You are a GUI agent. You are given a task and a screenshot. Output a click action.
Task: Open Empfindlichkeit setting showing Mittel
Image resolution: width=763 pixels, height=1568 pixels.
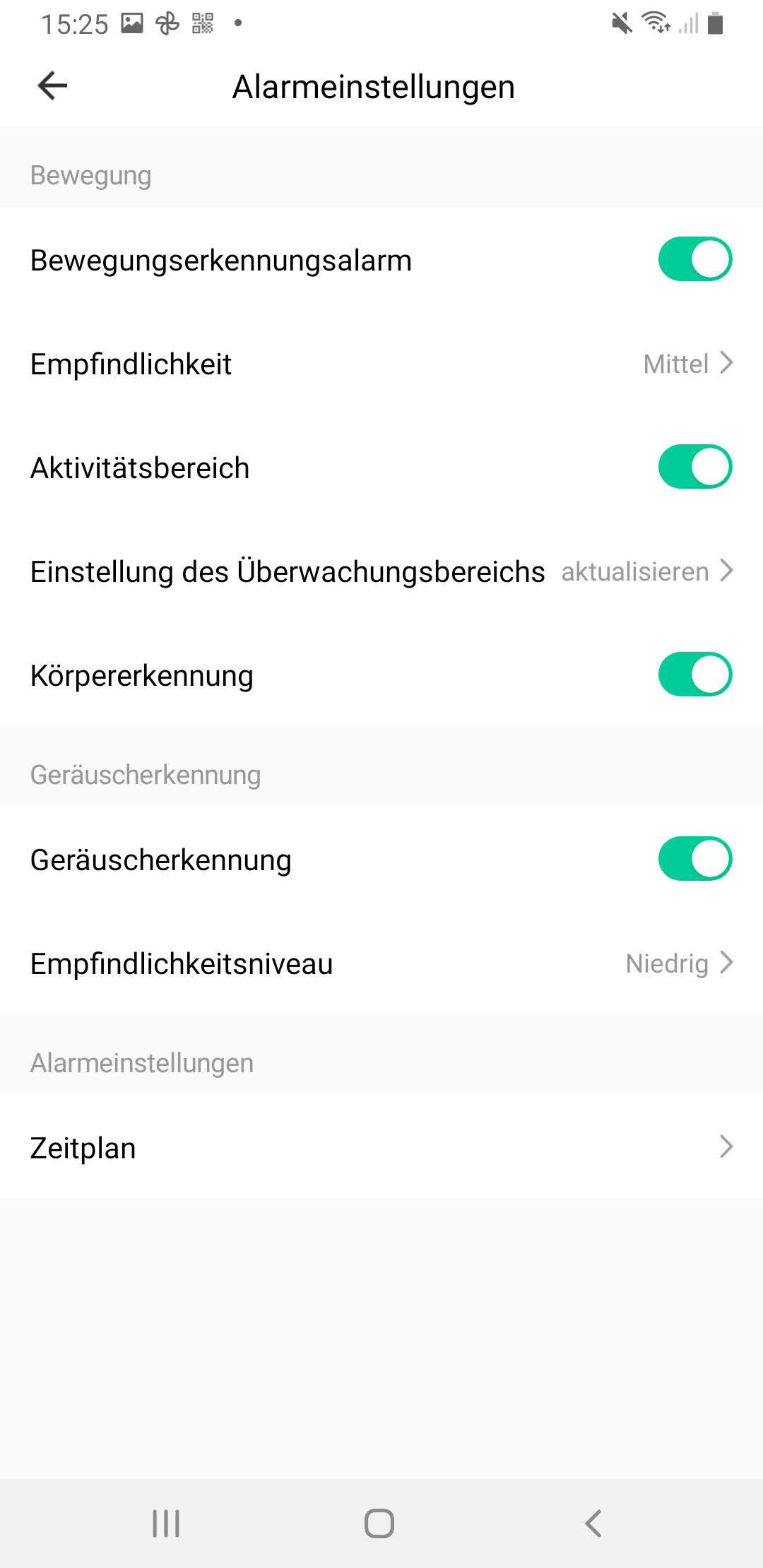[x=381, y=364]
